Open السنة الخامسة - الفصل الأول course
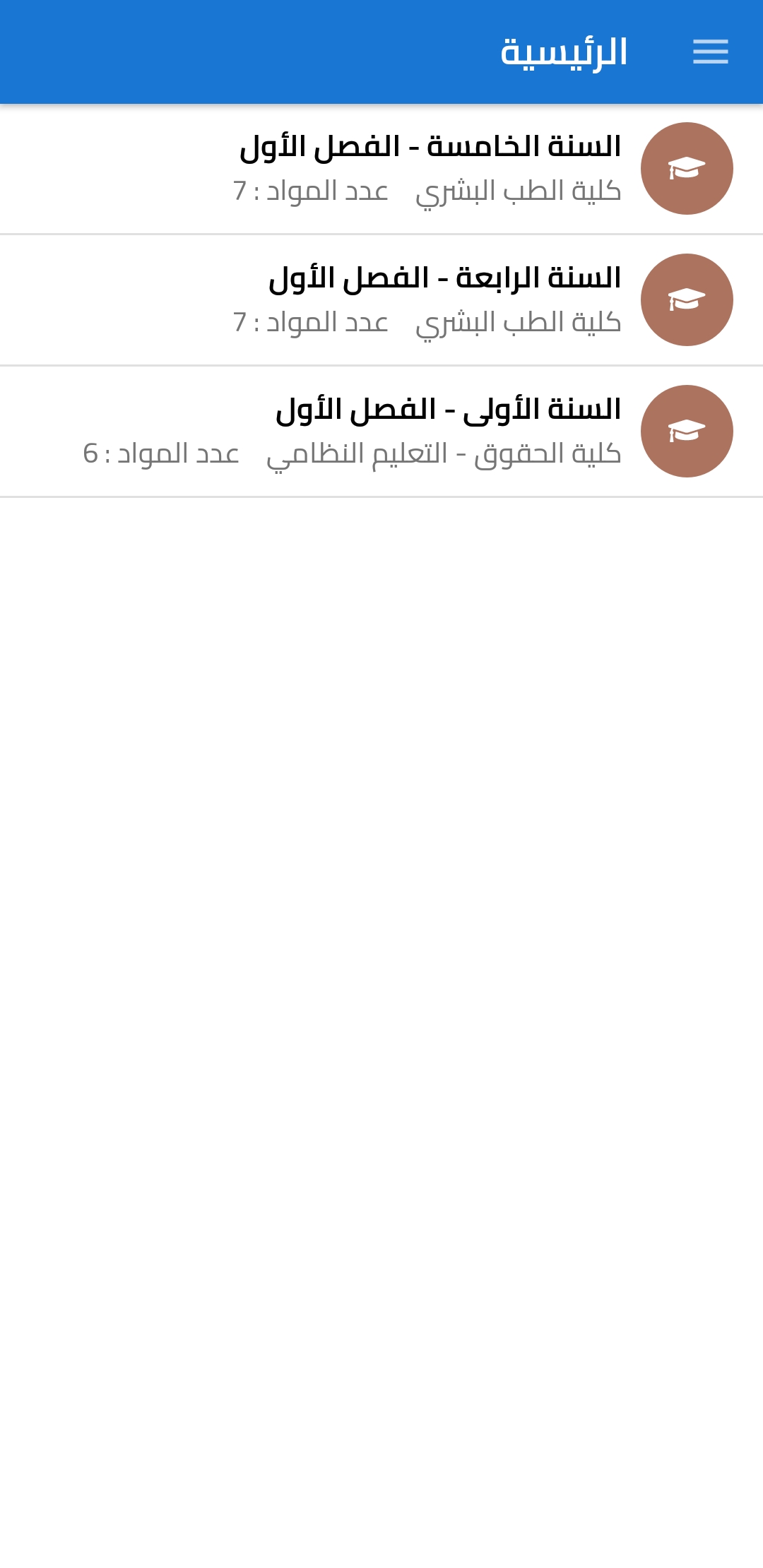The width and height of the screenshot is (763, 1568). (381, 169)
